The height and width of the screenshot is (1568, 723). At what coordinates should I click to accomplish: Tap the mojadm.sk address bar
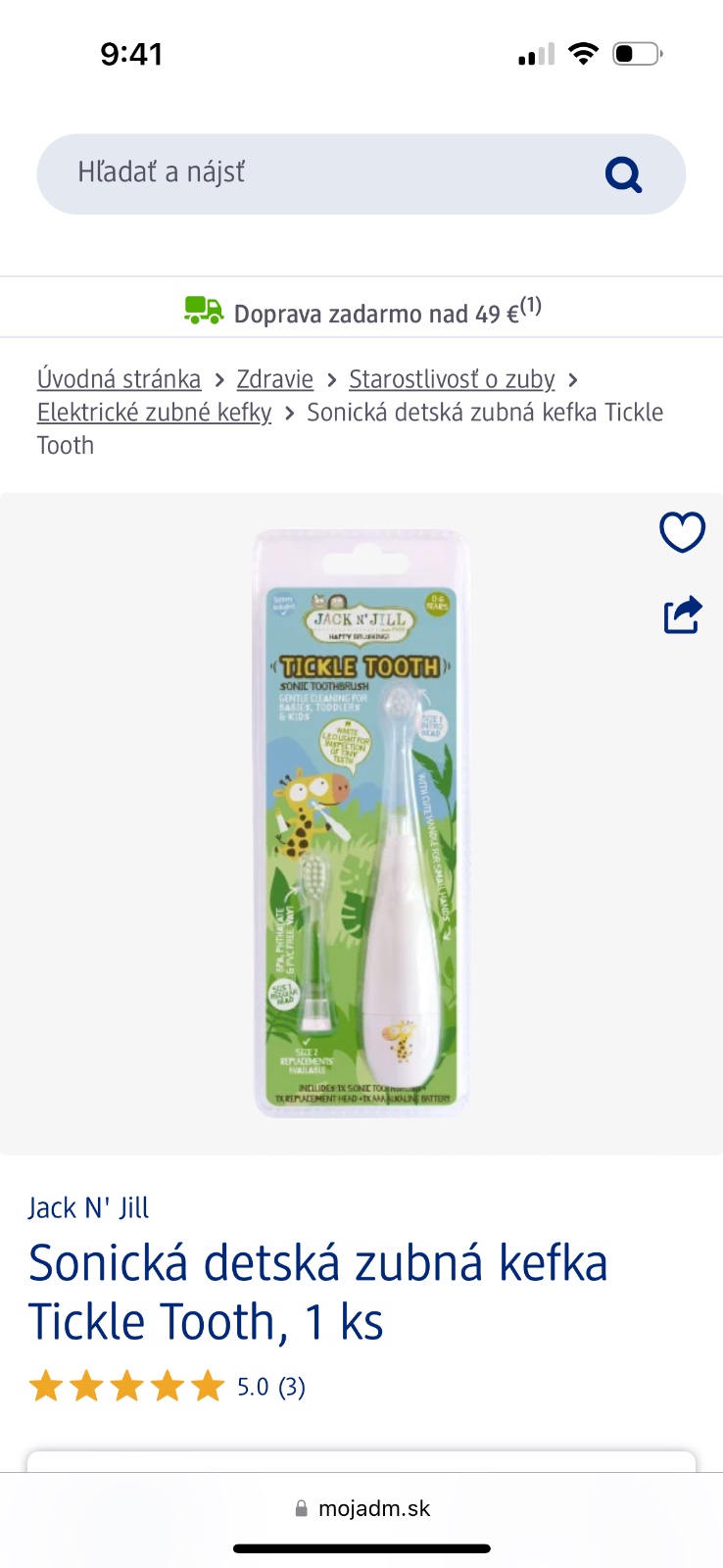[x=362, y=1508]
